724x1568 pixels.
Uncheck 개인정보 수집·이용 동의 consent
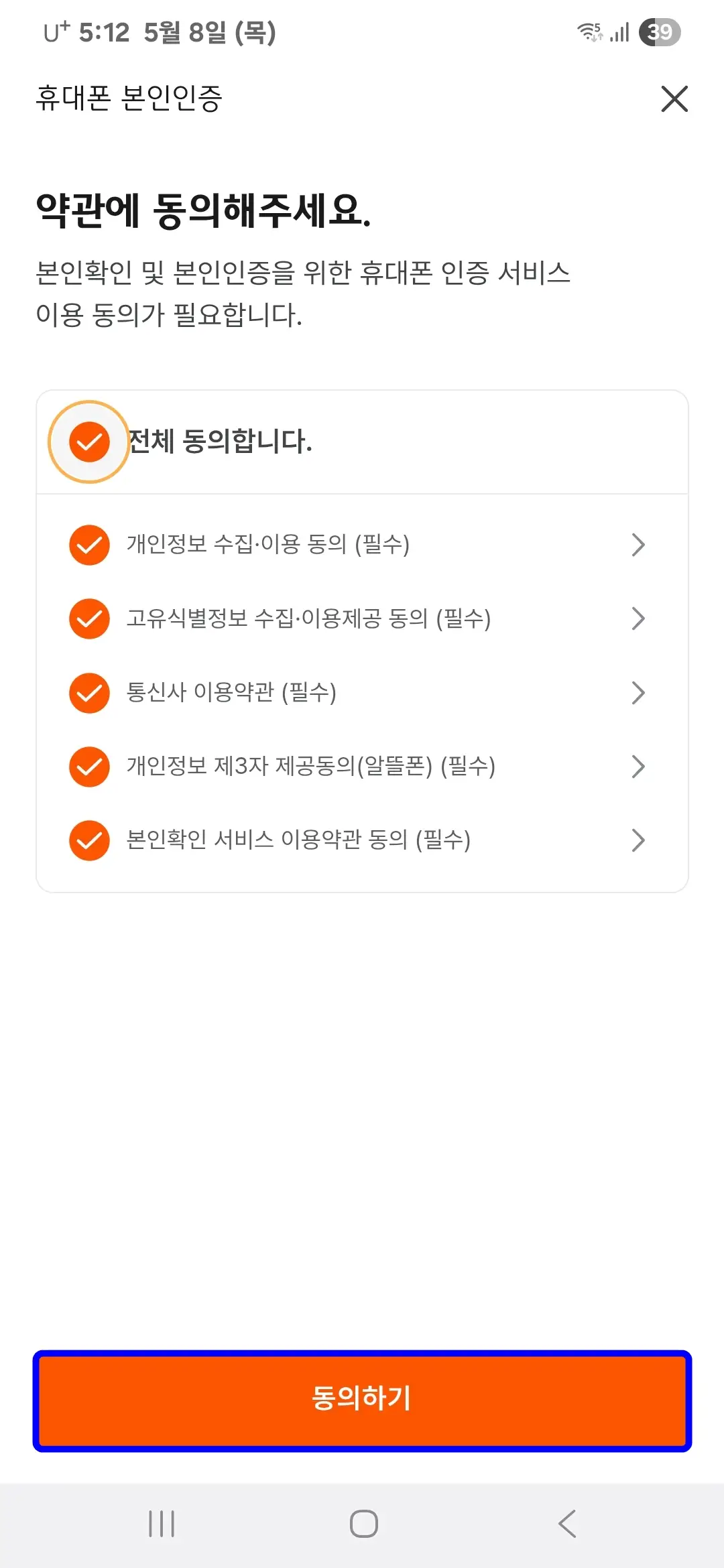click(x=88, y=545)
